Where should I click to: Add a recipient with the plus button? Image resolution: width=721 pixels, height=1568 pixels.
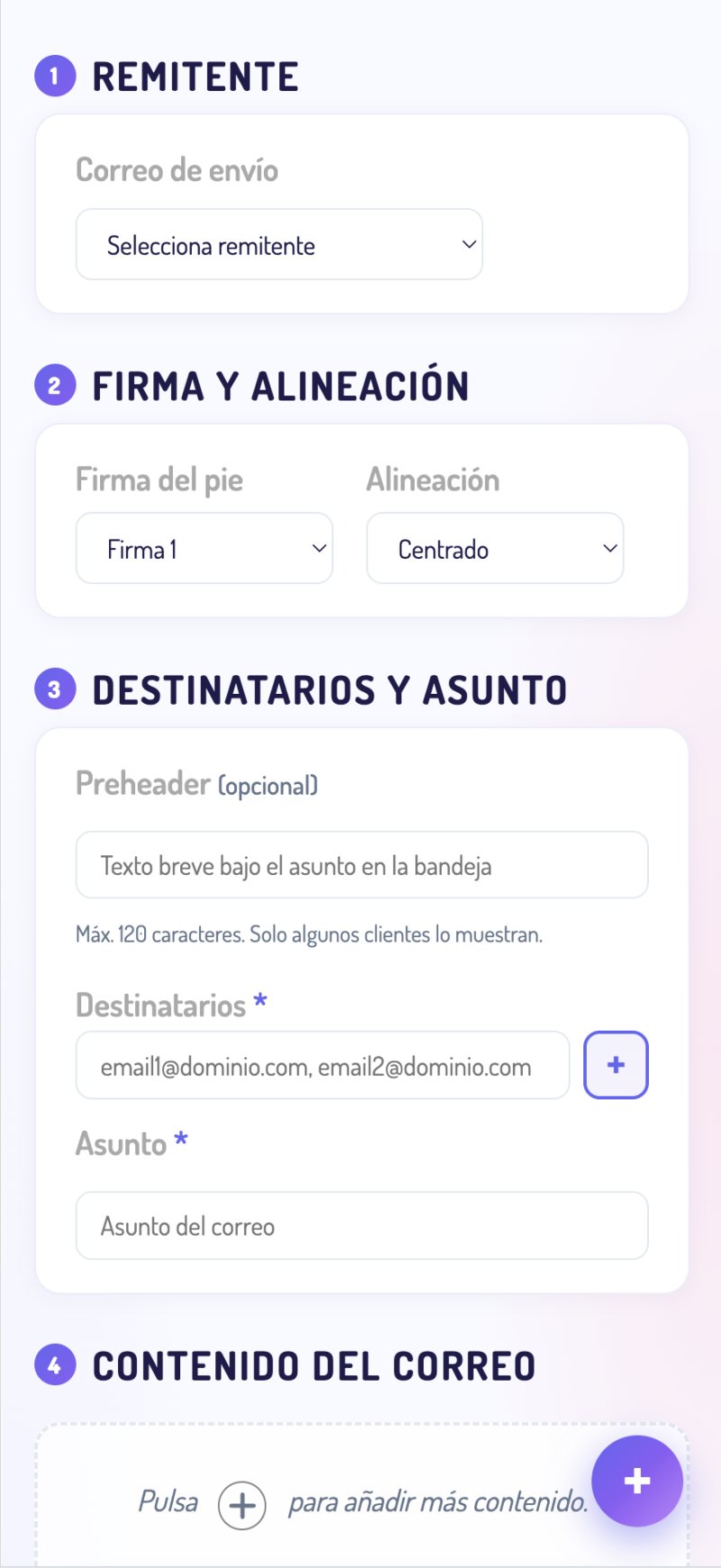[616, 1065]
